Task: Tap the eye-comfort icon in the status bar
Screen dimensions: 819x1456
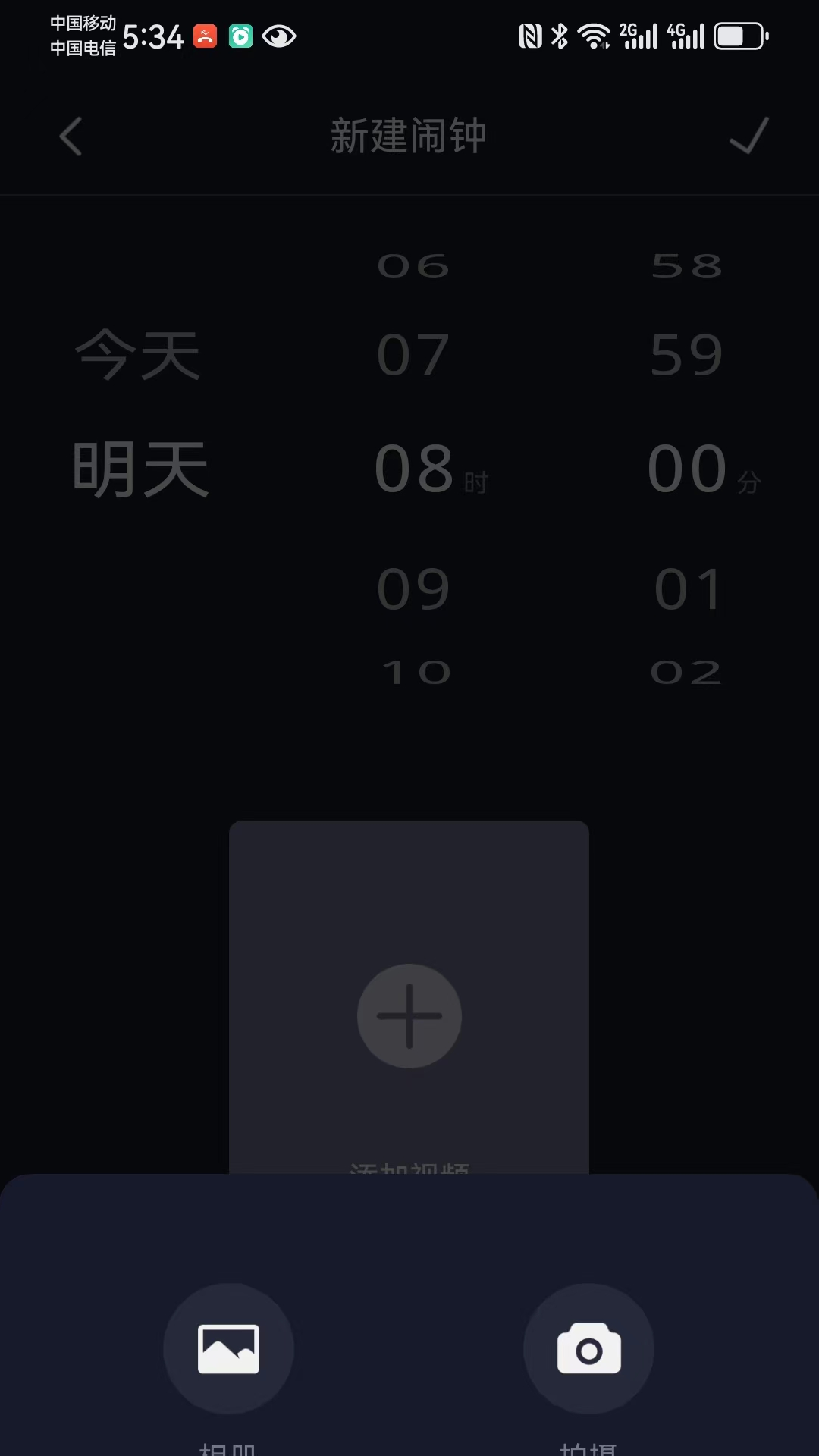Action: (x=278, y=36)
